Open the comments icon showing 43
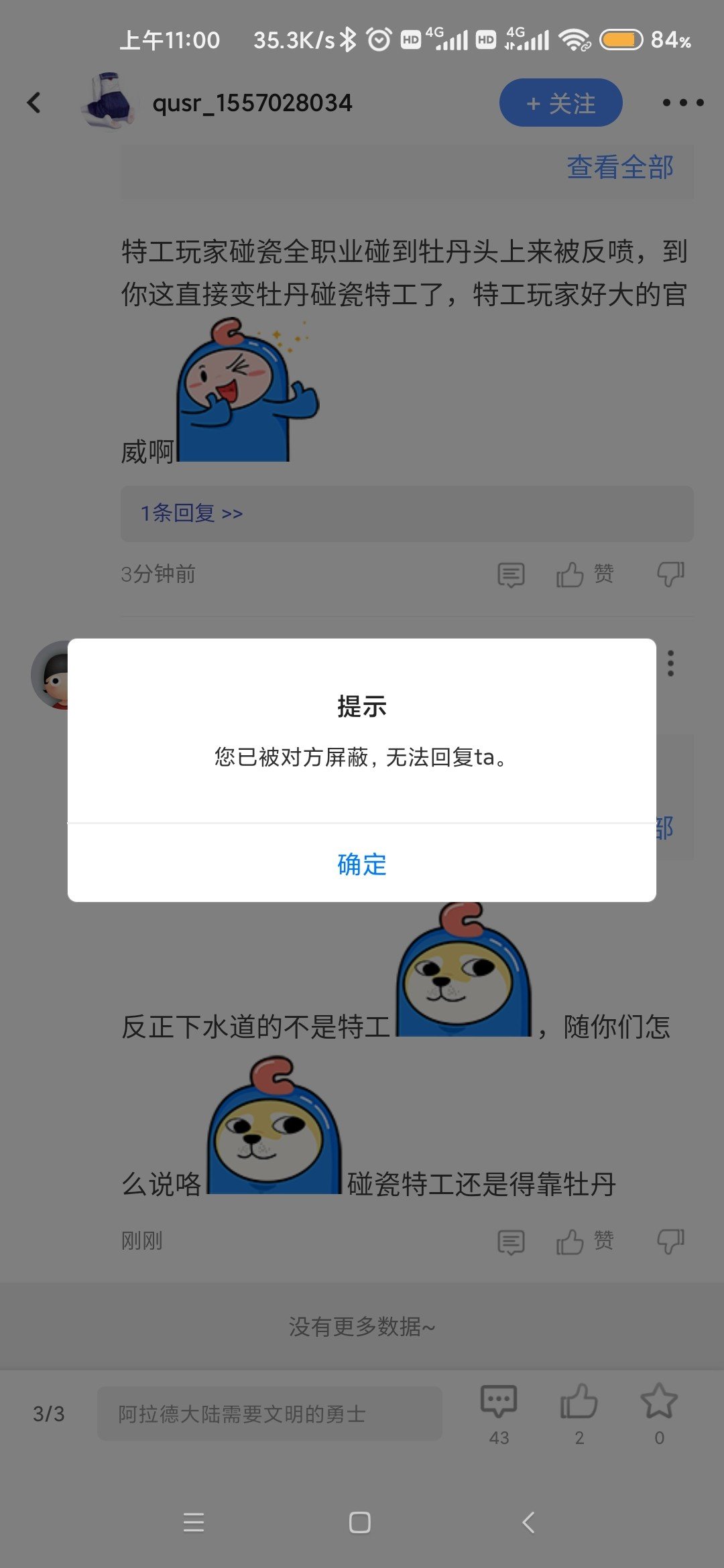This screenshot has height=1568, width=724. pos(499,1414)
